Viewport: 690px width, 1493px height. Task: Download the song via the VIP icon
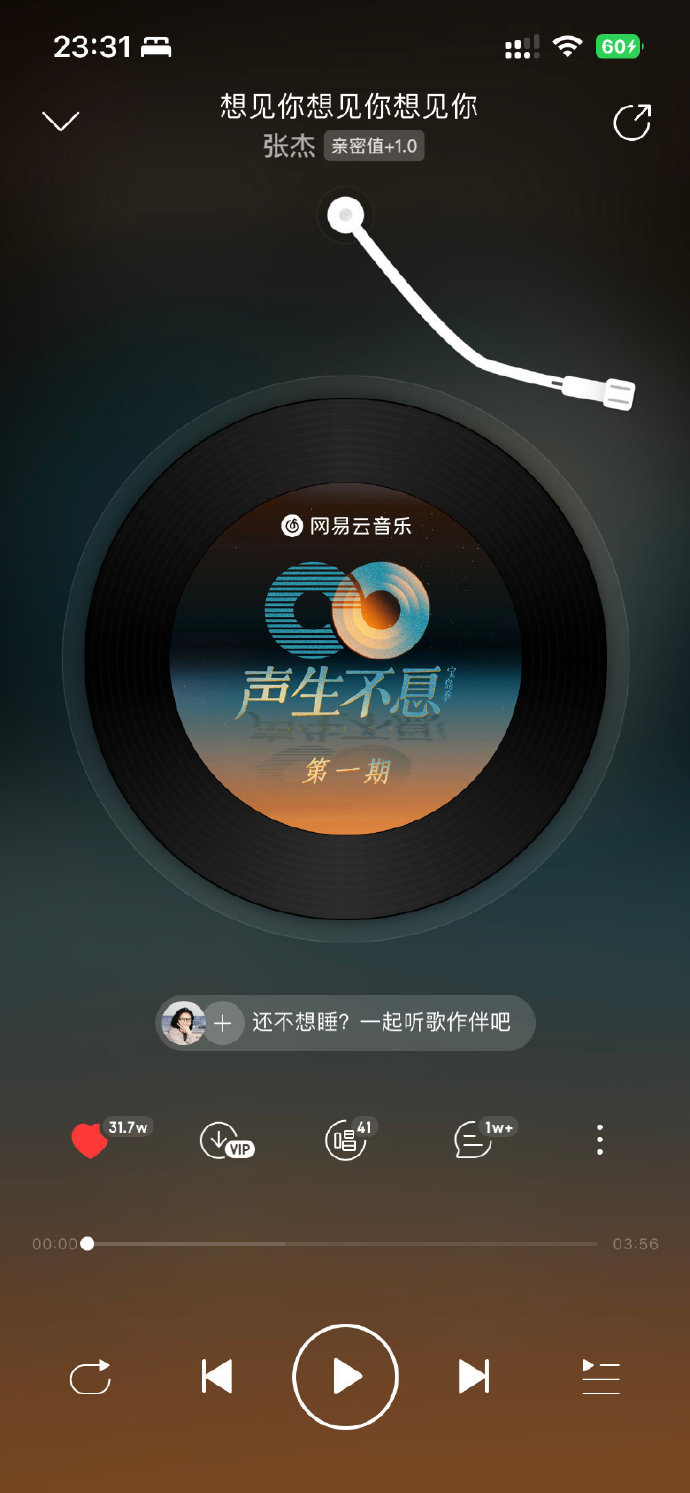[x=220, y=1140]
